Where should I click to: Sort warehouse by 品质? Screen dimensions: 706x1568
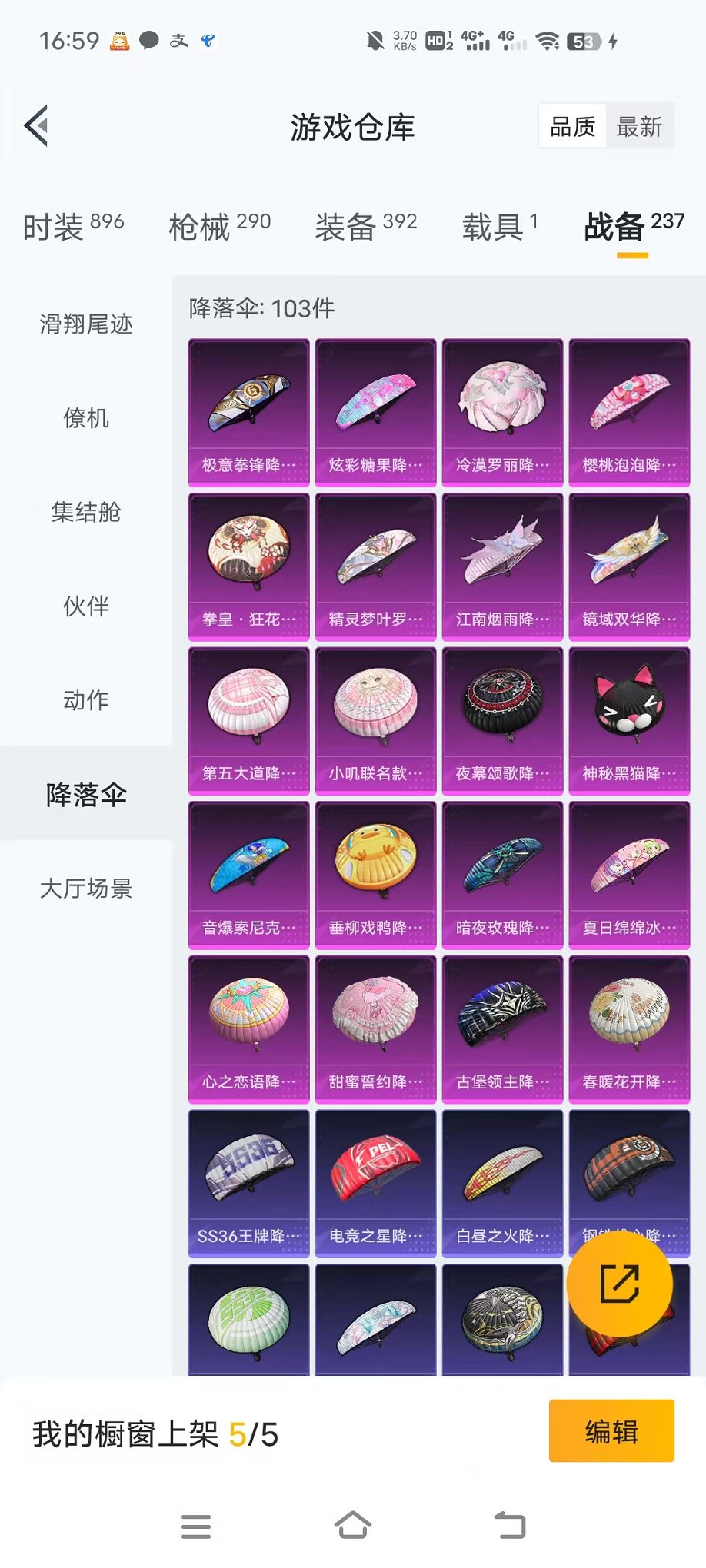coord(573,127)
